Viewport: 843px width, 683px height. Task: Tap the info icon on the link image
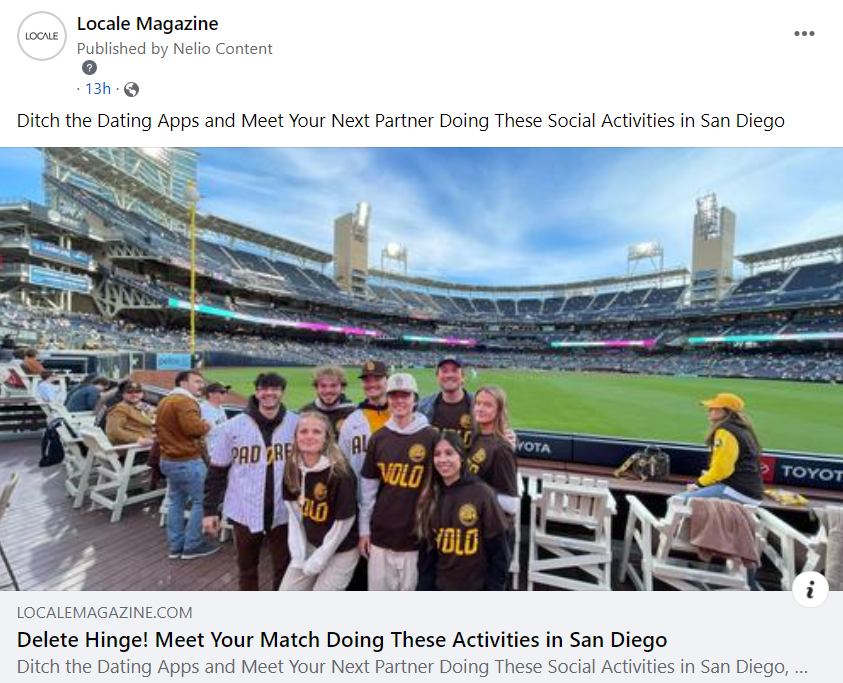point(810,590)
